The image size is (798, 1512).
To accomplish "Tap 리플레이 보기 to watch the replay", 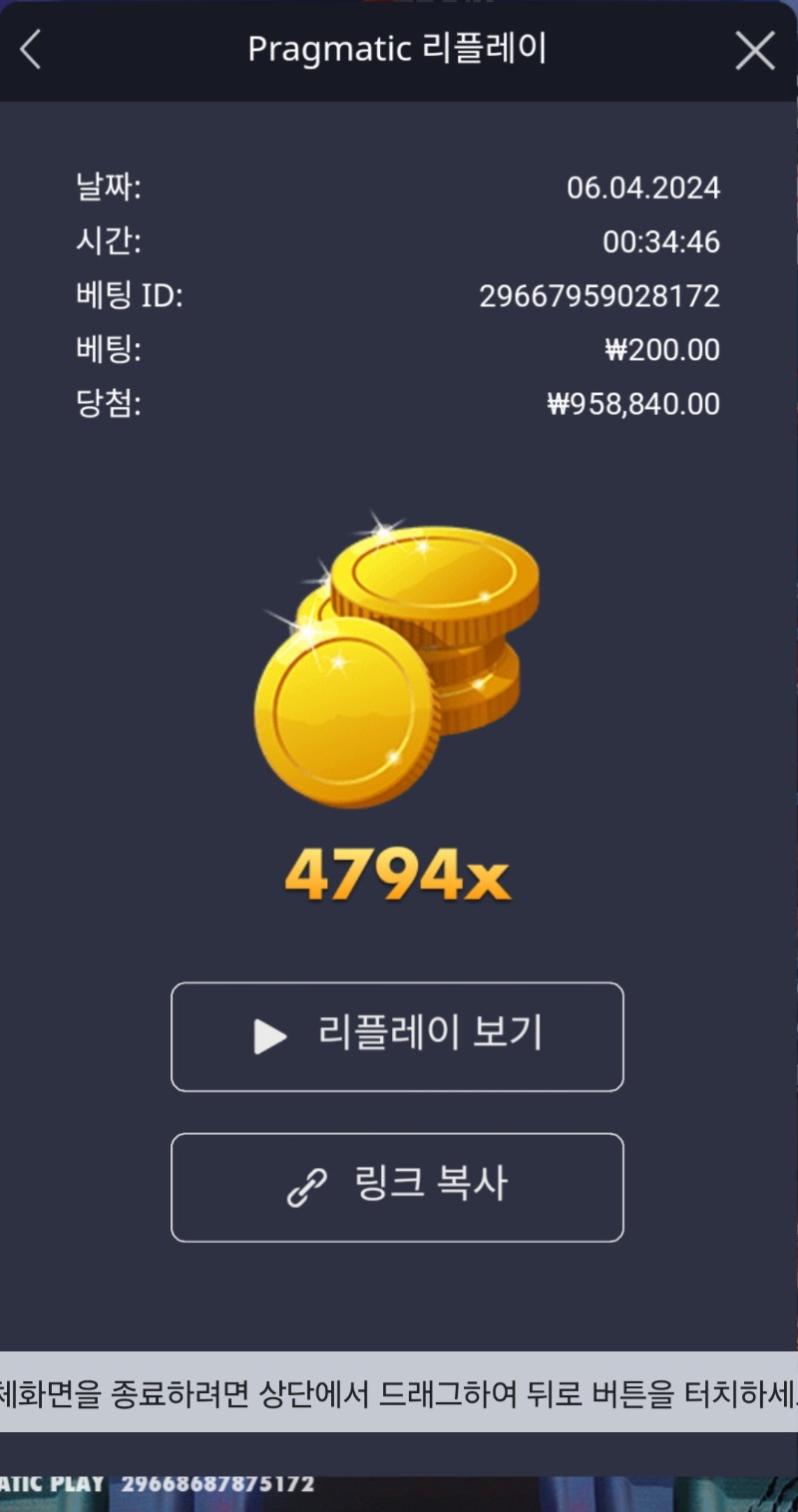I will (397, 1036).
